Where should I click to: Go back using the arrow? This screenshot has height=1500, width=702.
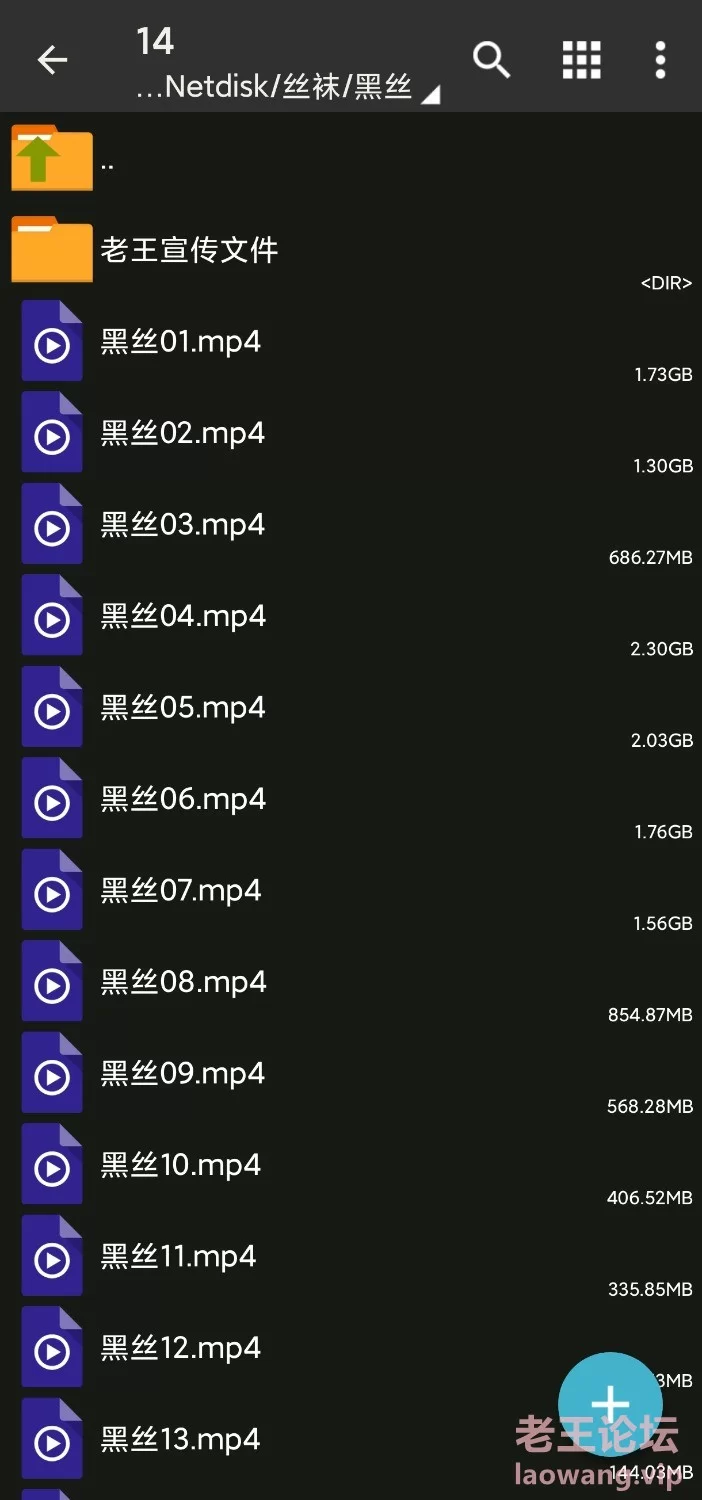coord(52,60)
